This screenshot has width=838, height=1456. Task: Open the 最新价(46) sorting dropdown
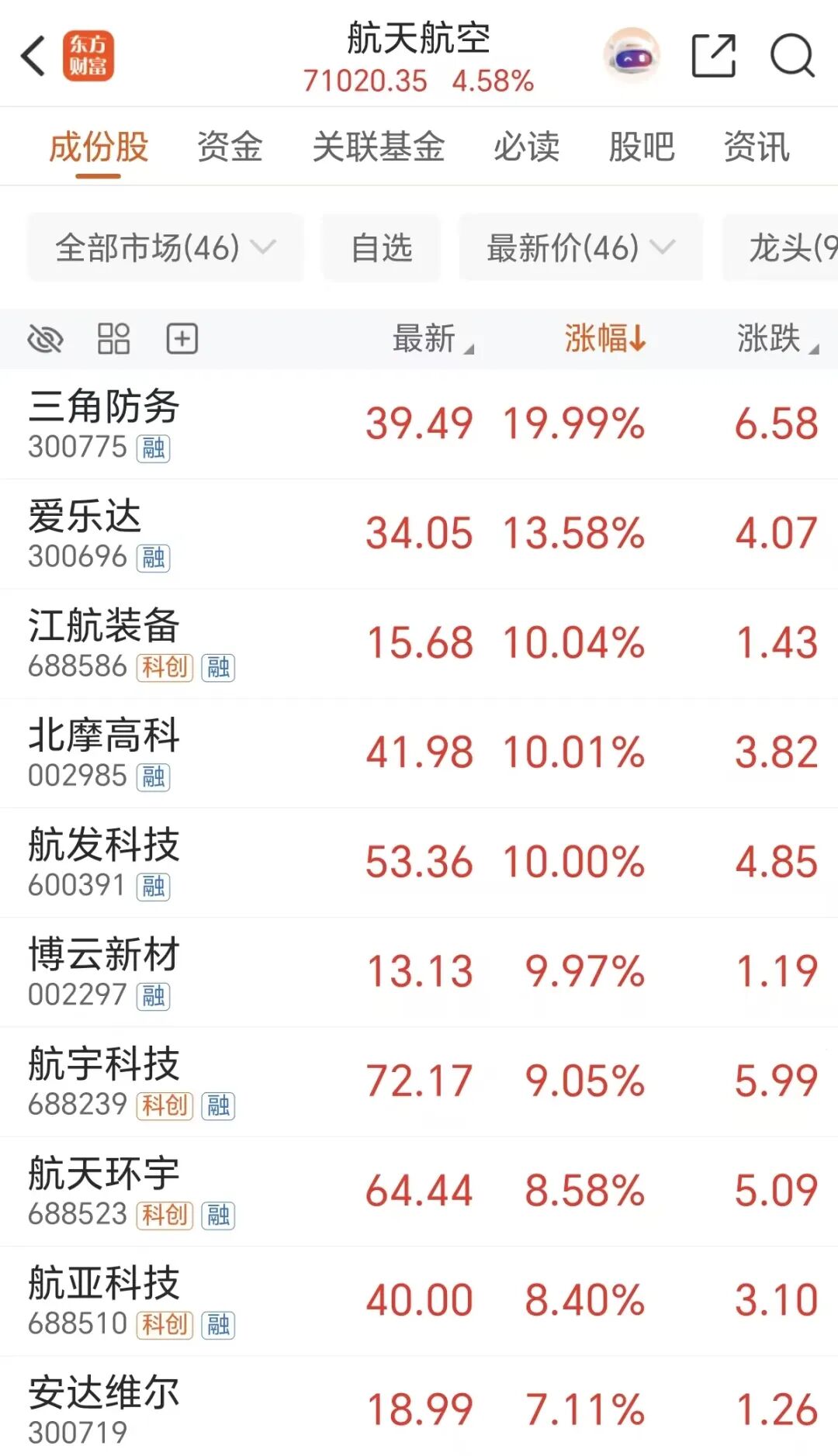[580, 248]
